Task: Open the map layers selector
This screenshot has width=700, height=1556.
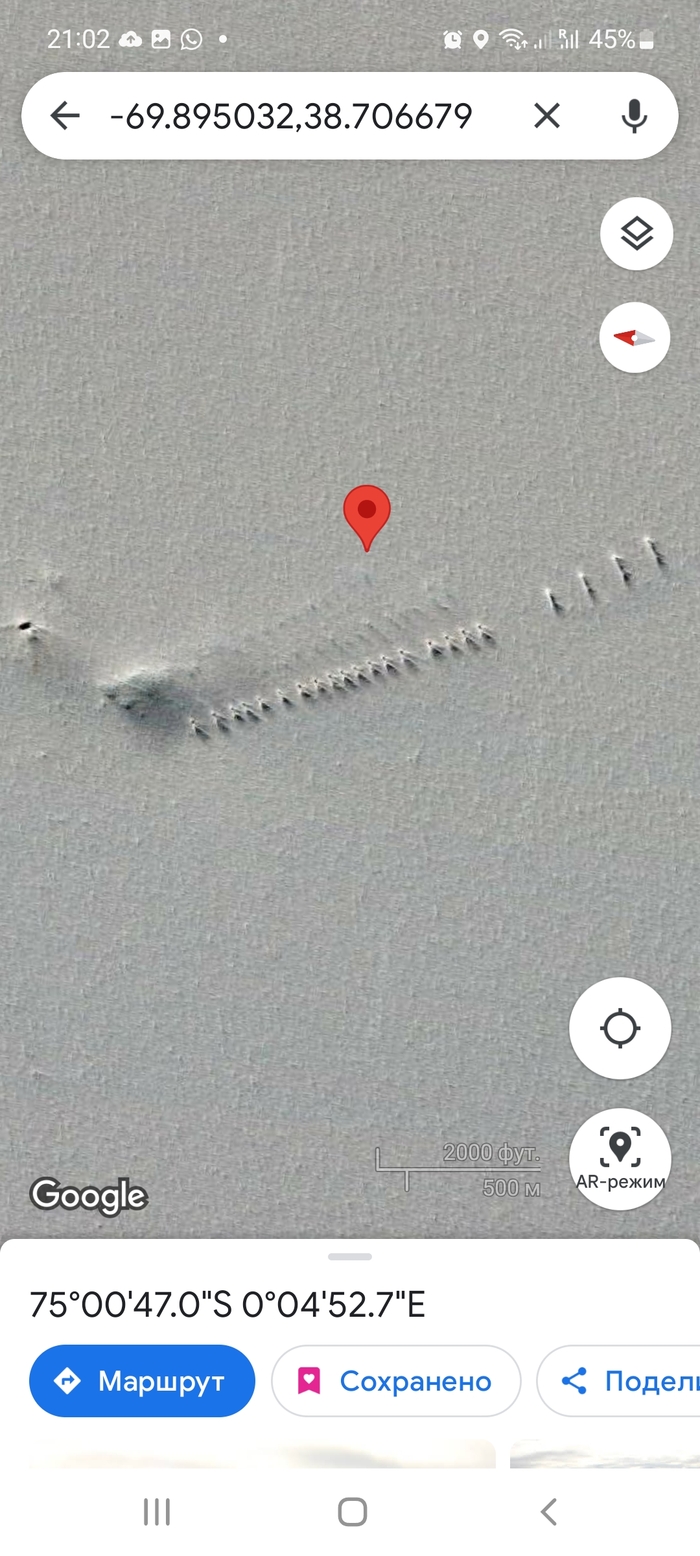Action: tap(636, 234)
